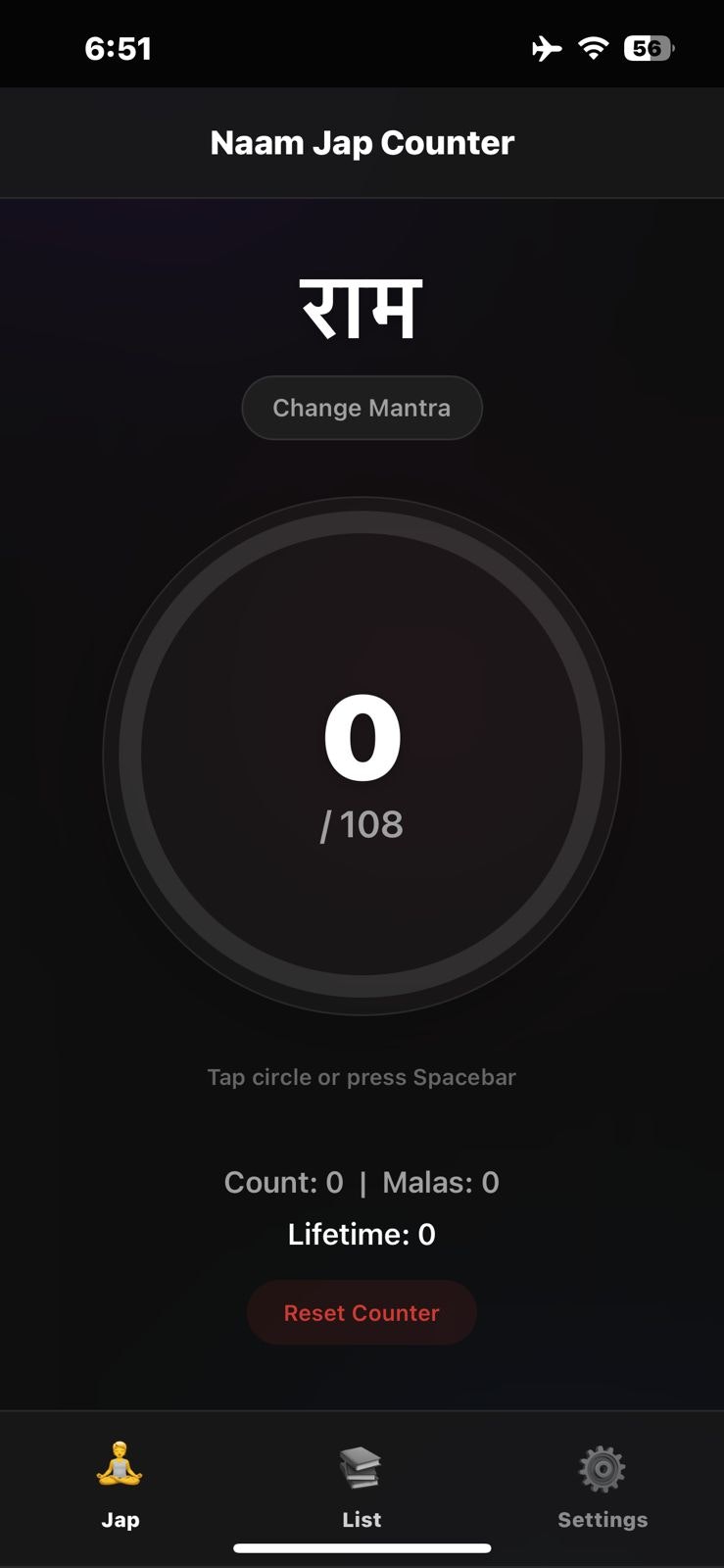Open the Settings tab
Image resolution: width=724 pixels, height=1568 pixels.
coord(602,1490)
